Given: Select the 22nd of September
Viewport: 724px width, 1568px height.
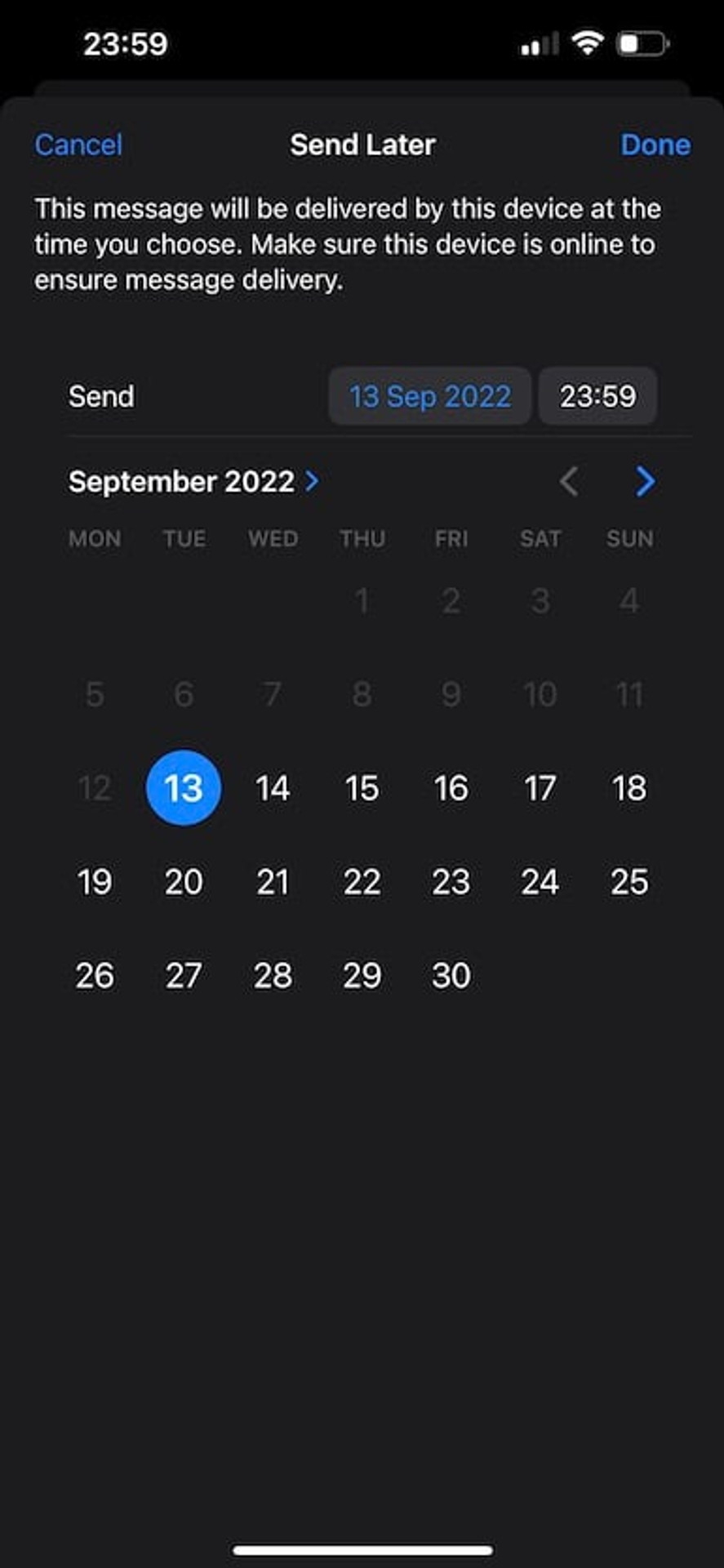Looking at the screenshot, I should pos(362,882).
